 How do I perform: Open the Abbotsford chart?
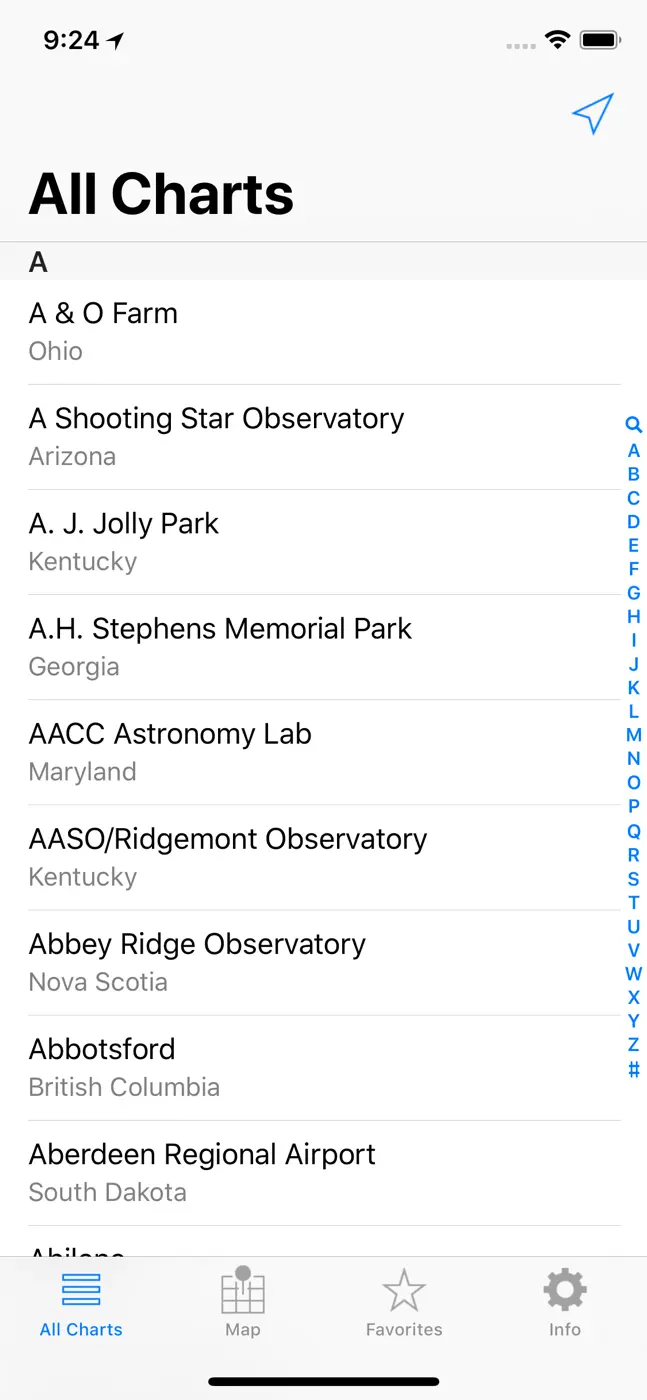click(x=324, y=1067)
